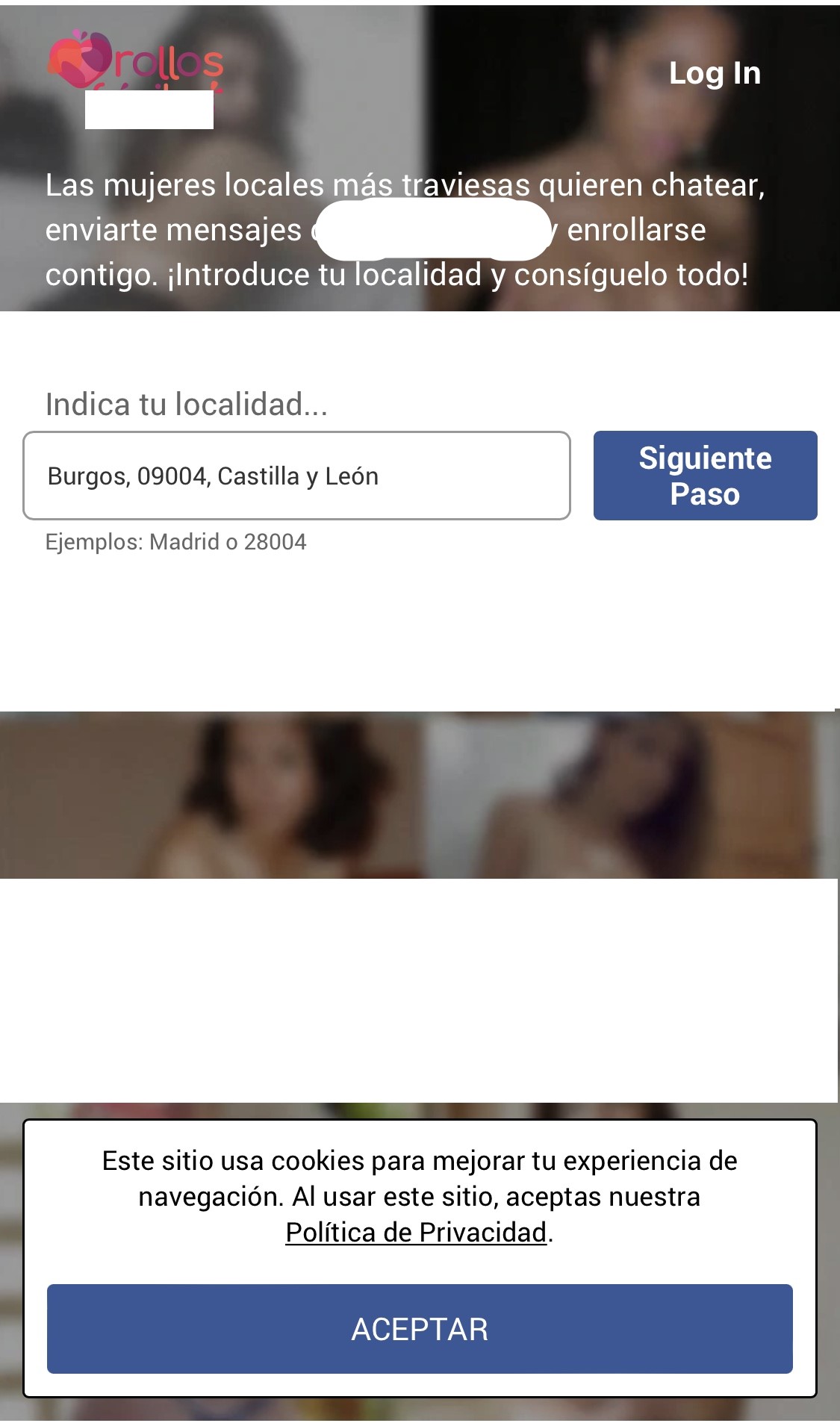Accept cookies with ACEPTAR button
Image resolution: width=840 pixels, height=1423 pixels.
tap(420, 1329)
